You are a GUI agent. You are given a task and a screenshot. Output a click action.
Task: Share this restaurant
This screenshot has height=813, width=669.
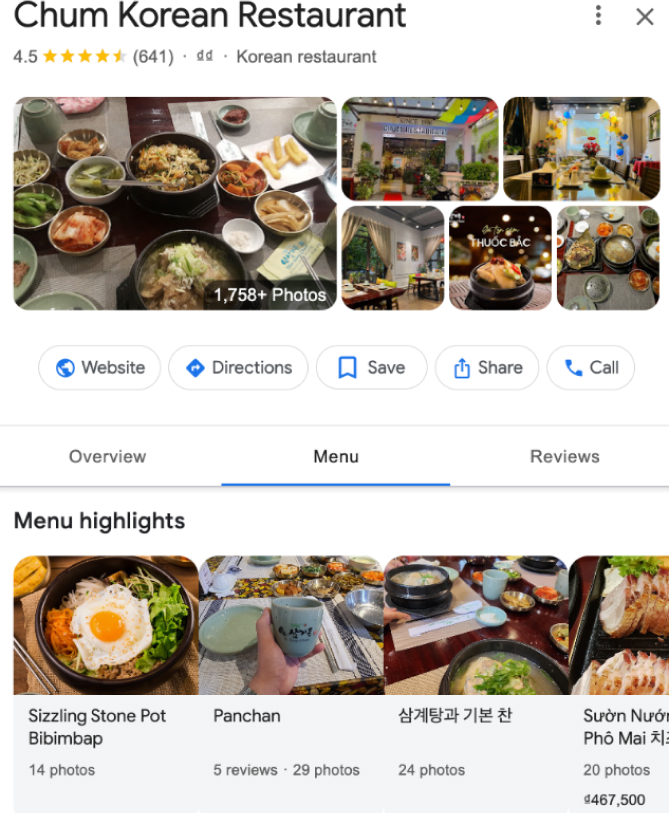(487, 368)
